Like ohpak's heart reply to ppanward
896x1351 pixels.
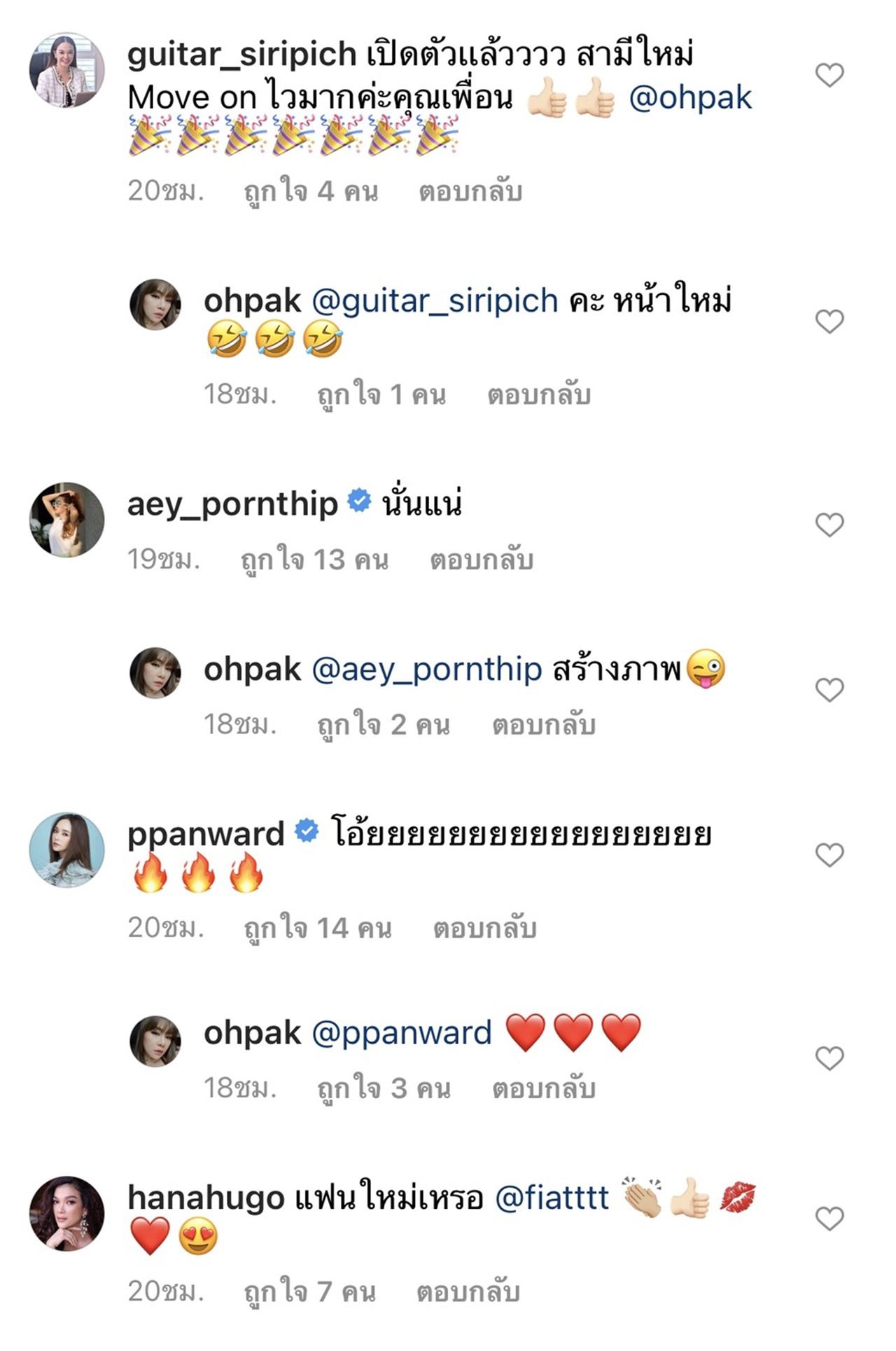click(x=829, y=1058)
